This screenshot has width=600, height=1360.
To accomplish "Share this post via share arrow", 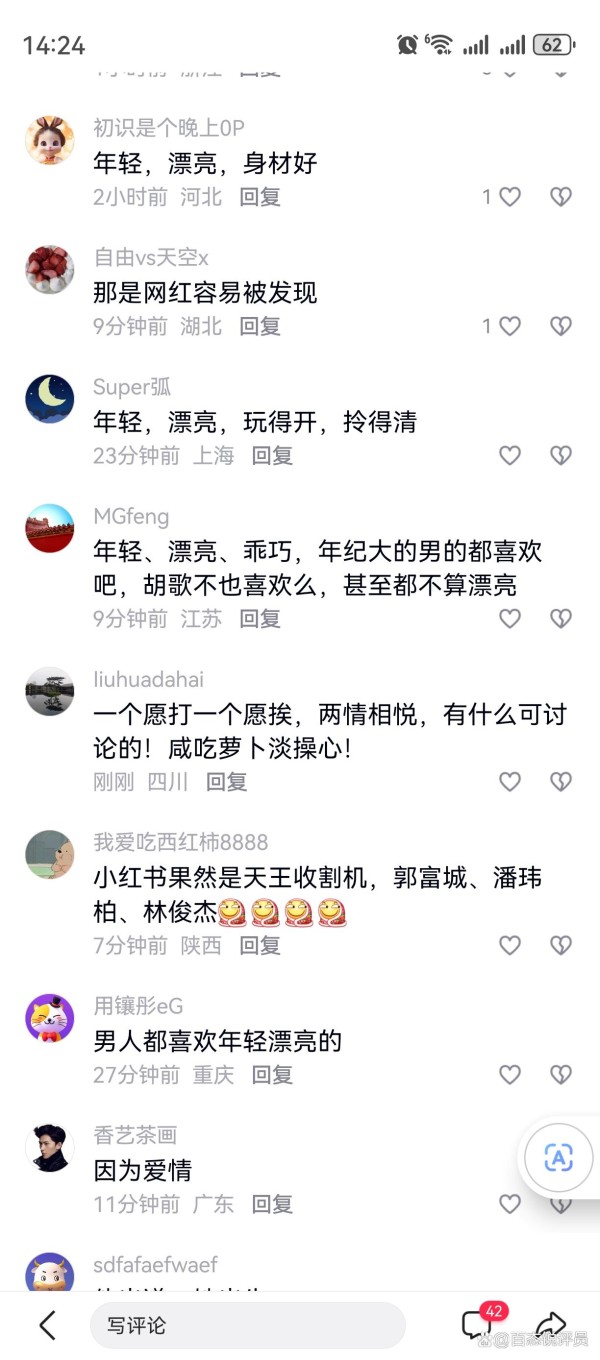I will tap(551, 1324).
